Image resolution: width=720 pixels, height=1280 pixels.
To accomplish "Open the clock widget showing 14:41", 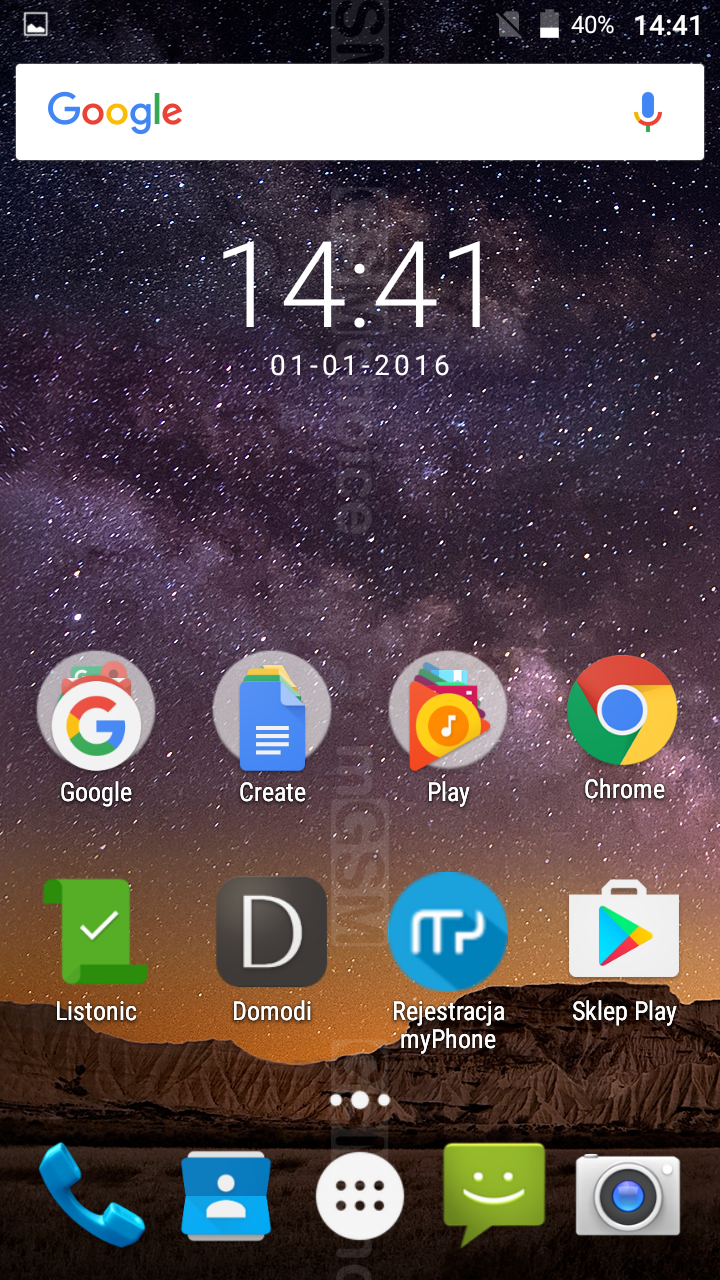I will tap(358, 285).
